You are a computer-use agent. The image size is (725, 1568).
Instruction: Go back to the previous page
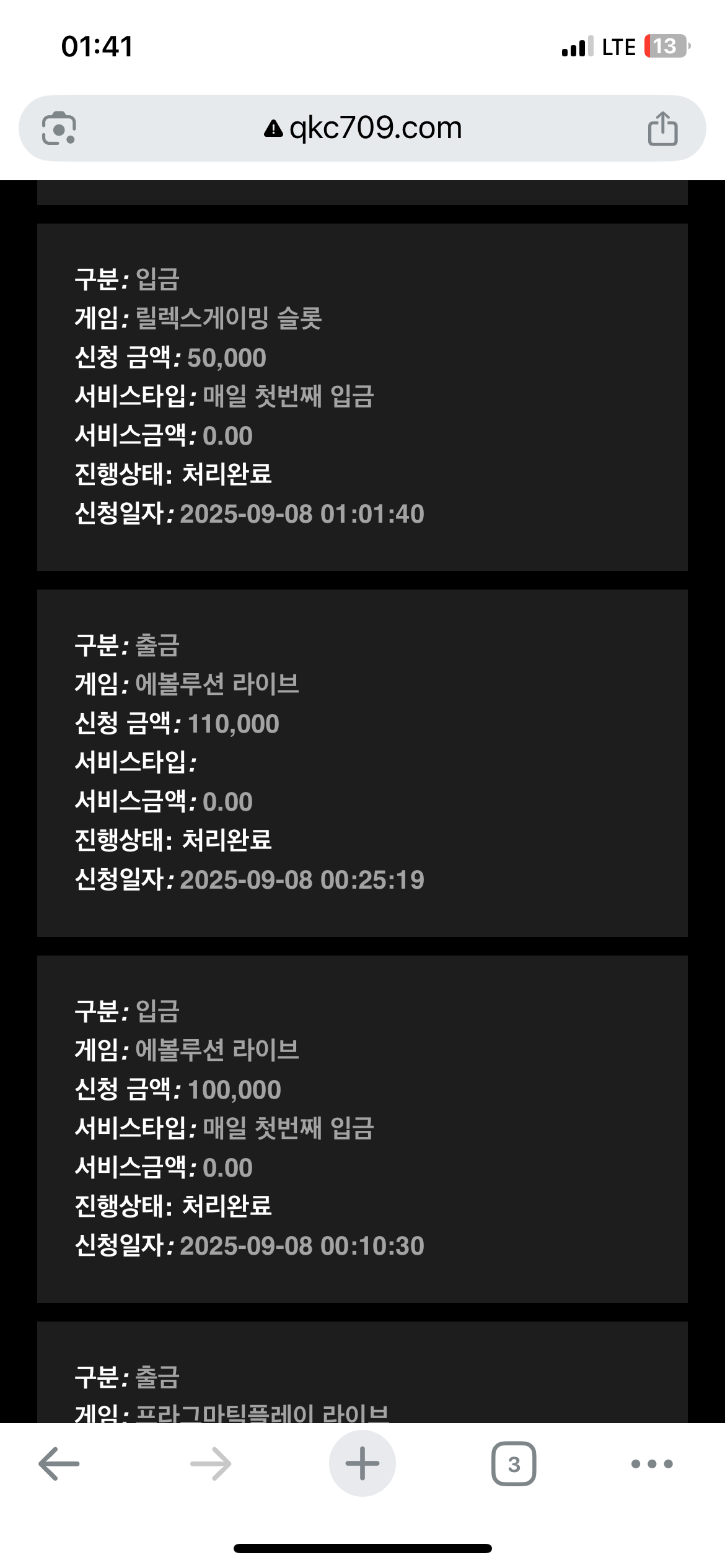tap(59, 1464)
